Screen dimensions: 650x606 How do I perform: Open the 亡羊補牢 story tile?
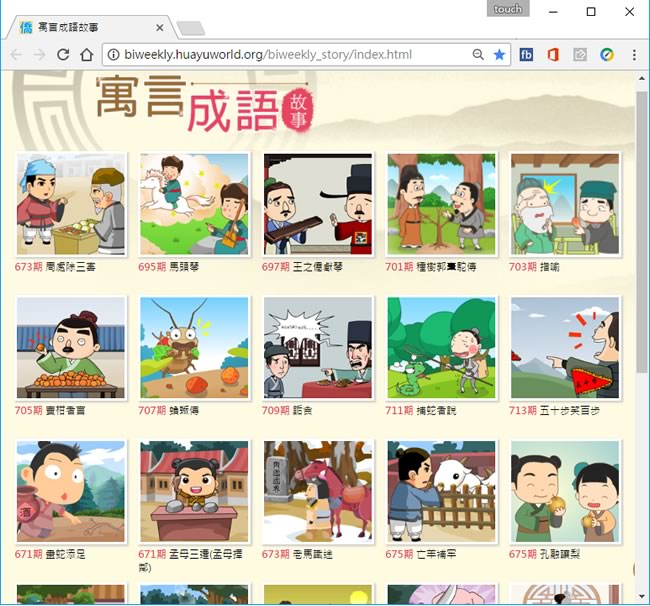point(441,492)
